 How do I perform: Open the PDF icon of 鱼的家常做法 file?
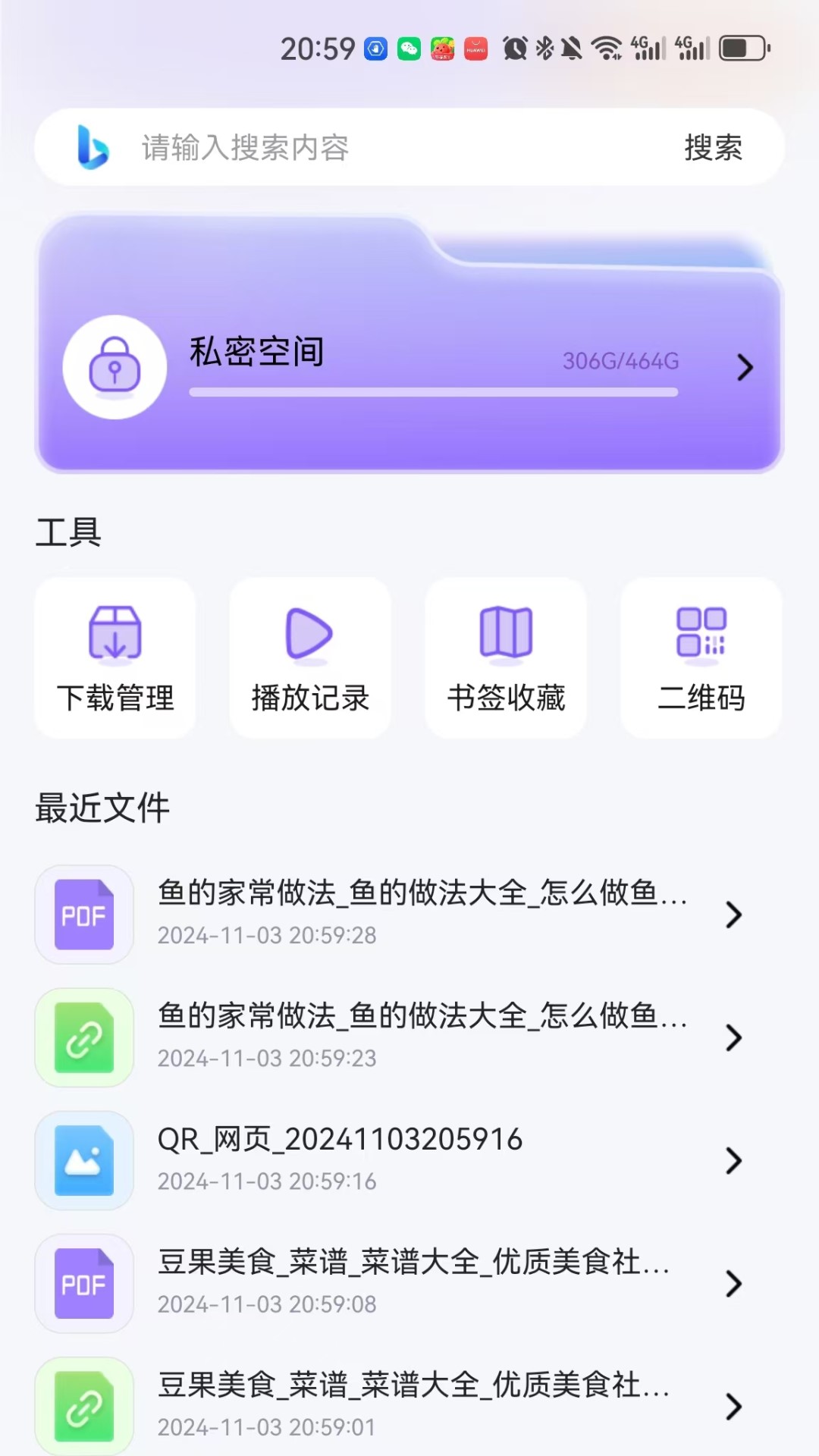(x=83, y=915)
